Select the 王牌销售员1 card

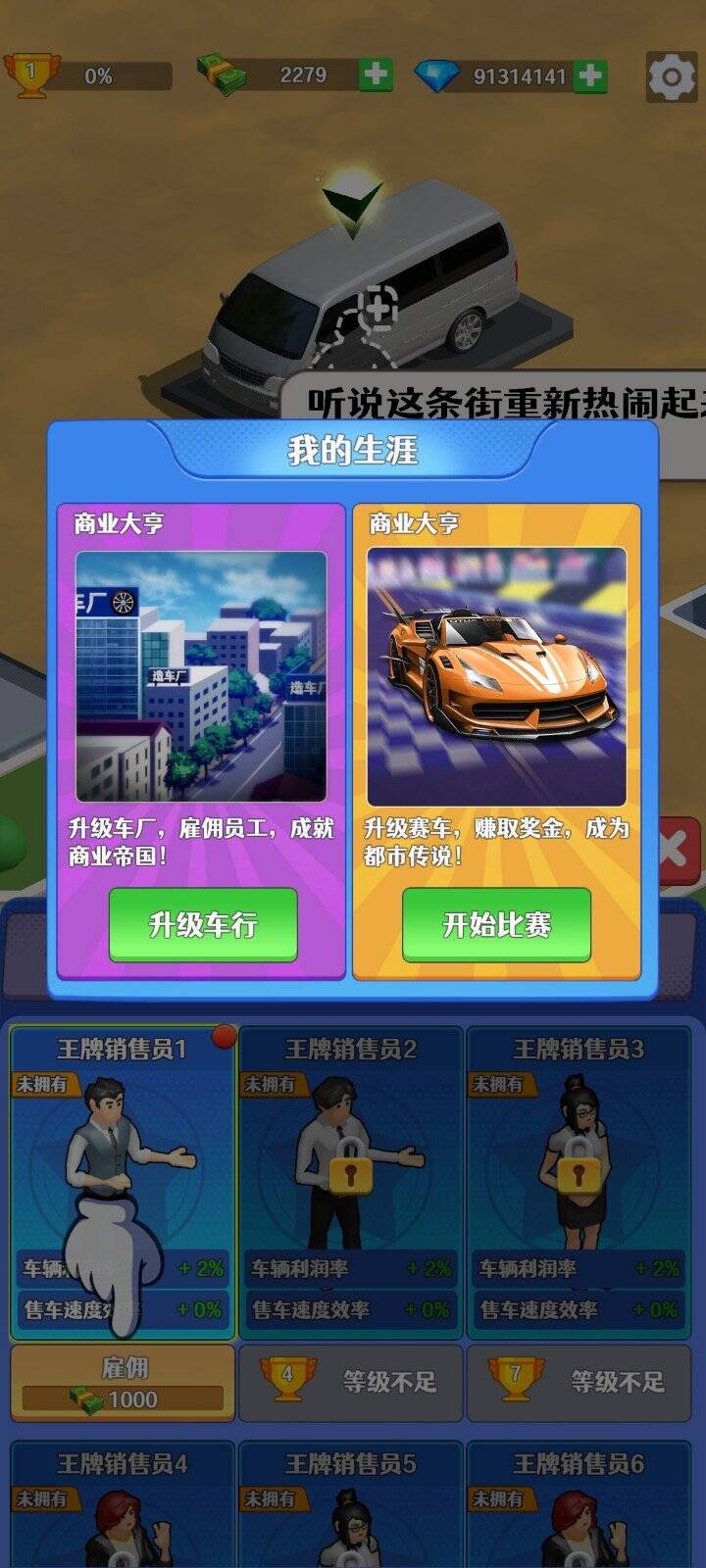tap(124, 1181)
